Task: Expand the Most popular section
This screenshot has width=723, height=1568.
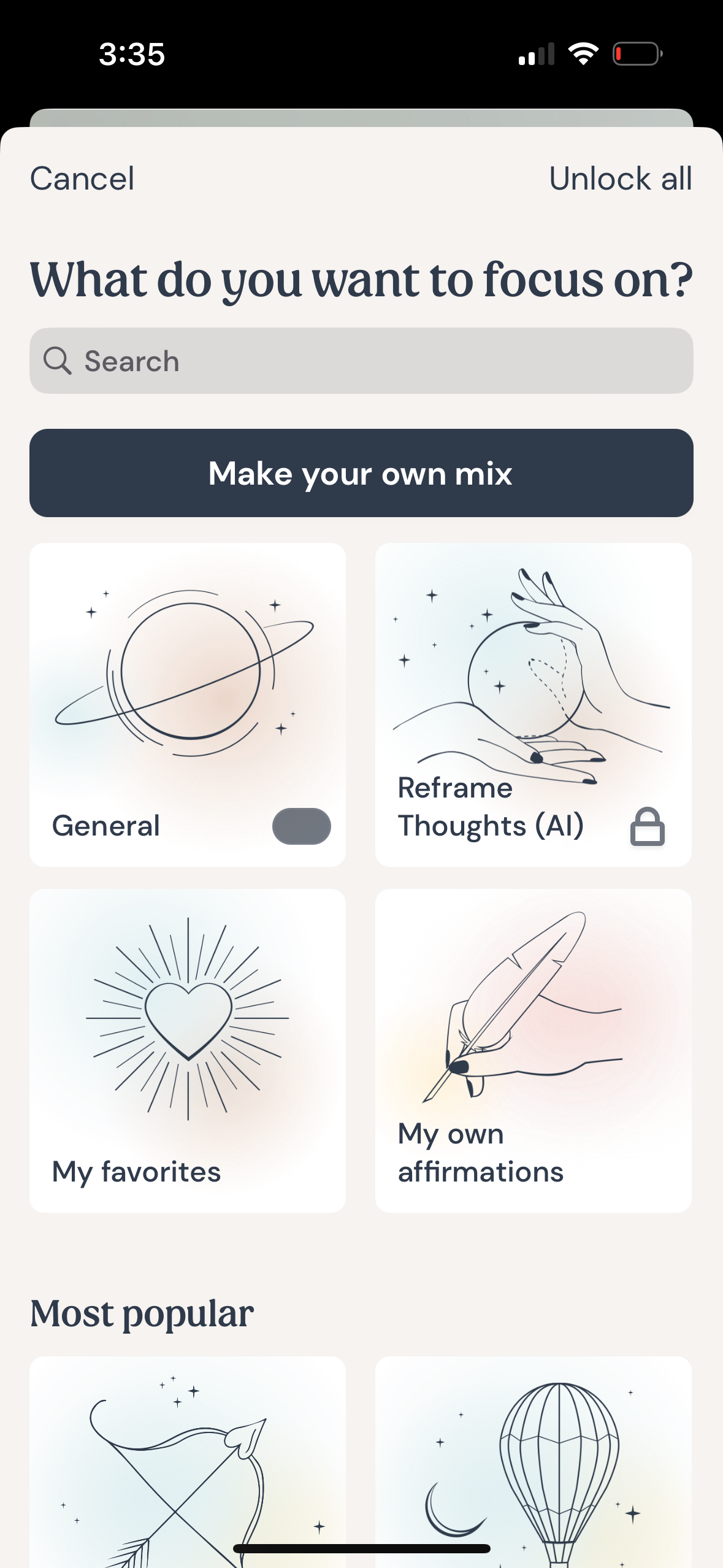Action: [142, 1312]
